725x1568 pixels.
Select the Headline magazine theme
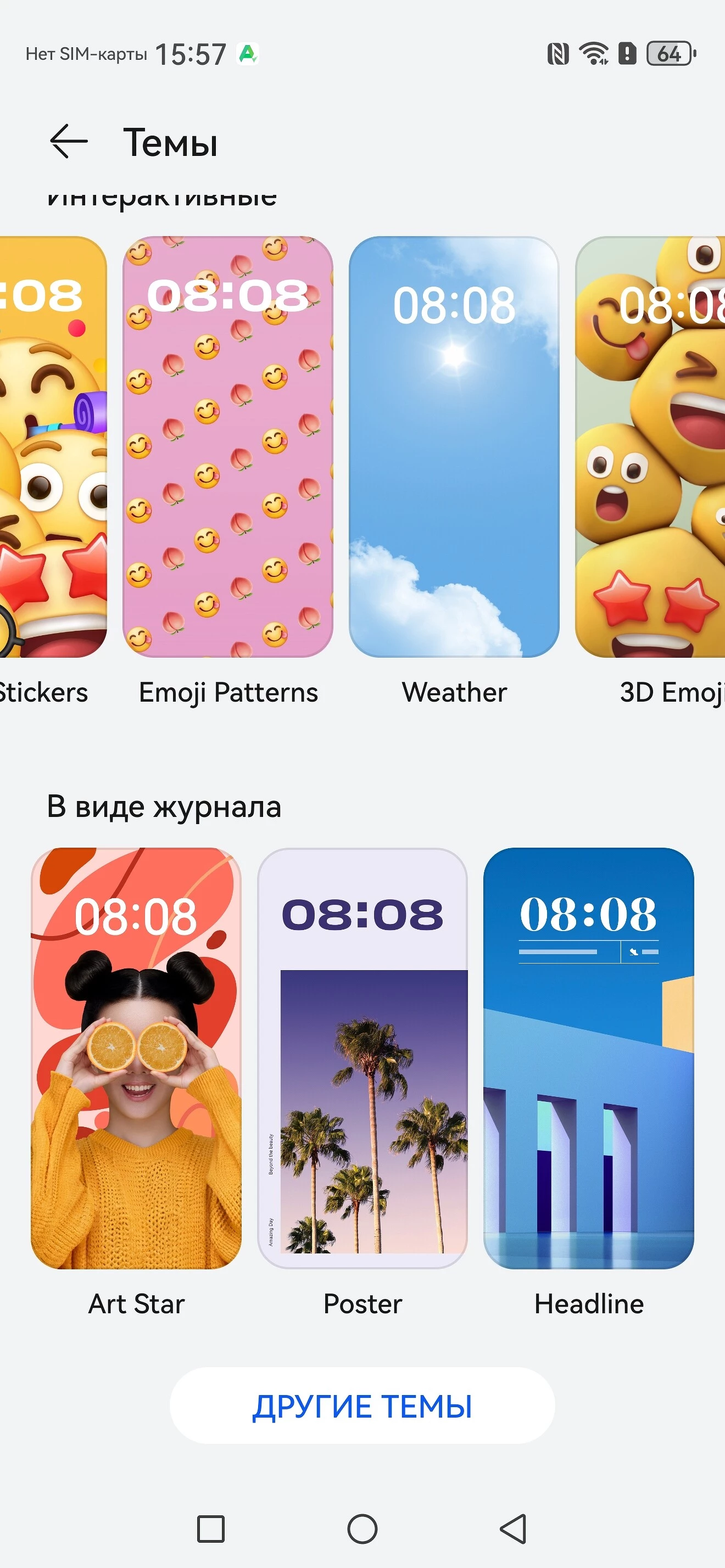(589, 1058)
